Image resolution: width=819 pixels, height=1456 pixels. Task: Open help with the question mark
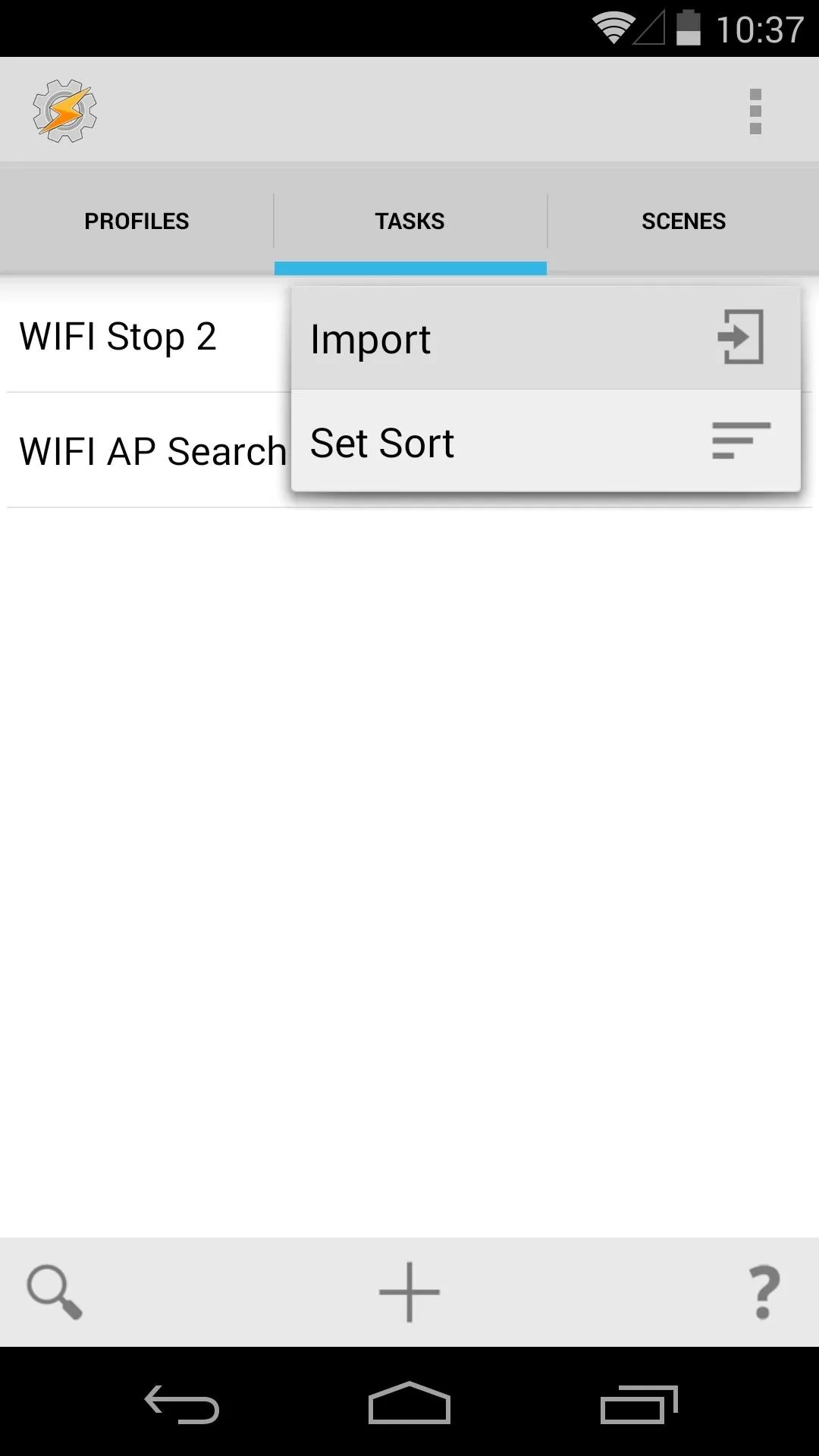point(764,1291)
